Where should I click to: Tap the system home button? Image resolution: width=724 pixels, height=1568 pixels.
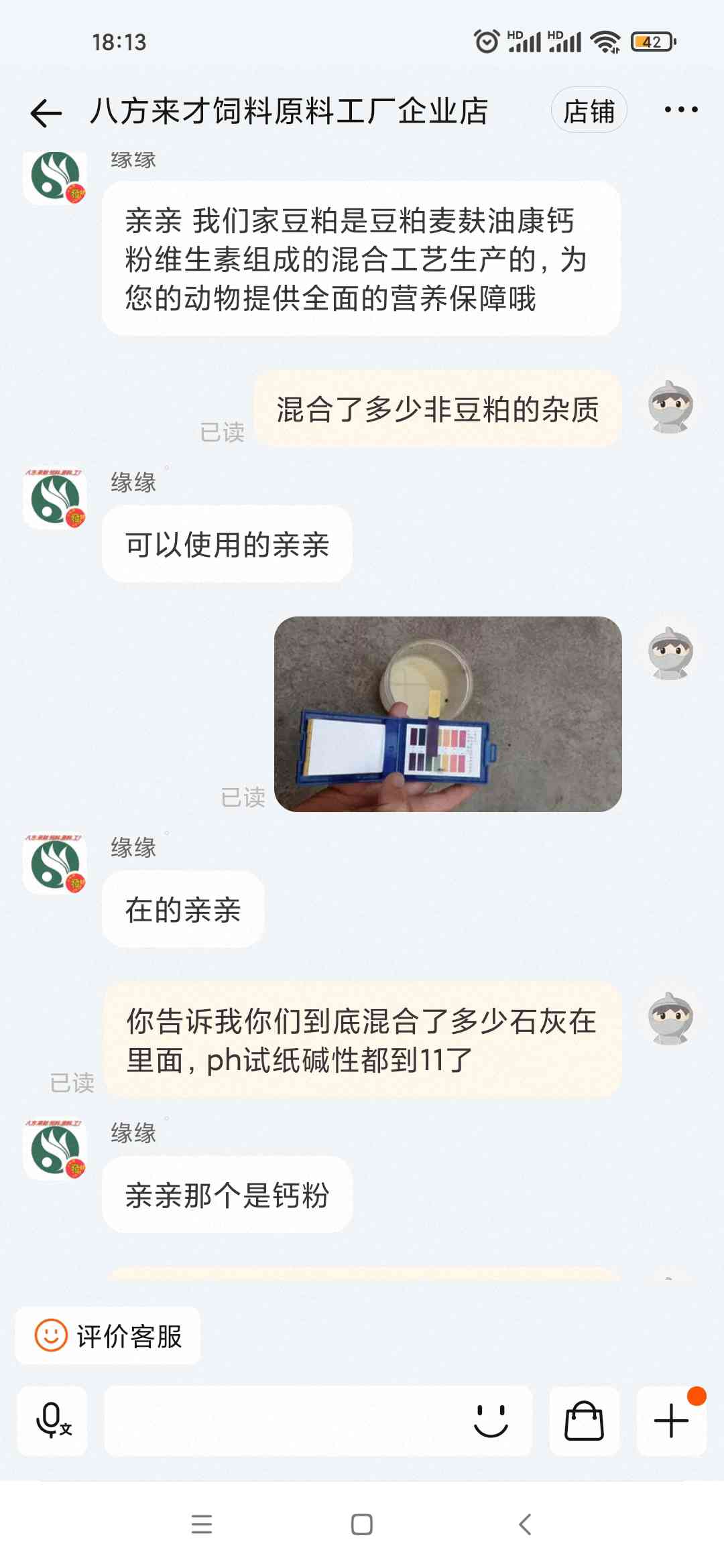pos(362,1524)
